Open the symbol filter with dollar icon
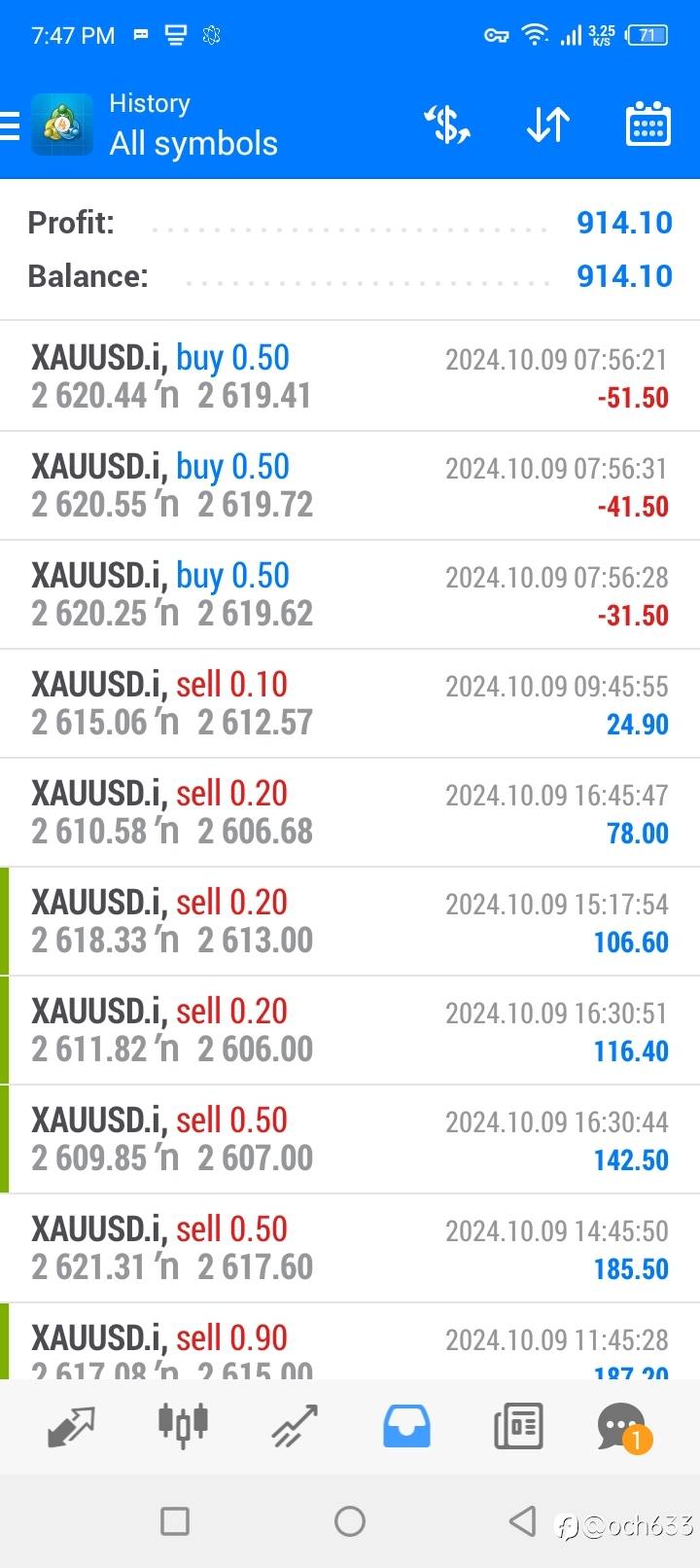 (x=446, y=125)
